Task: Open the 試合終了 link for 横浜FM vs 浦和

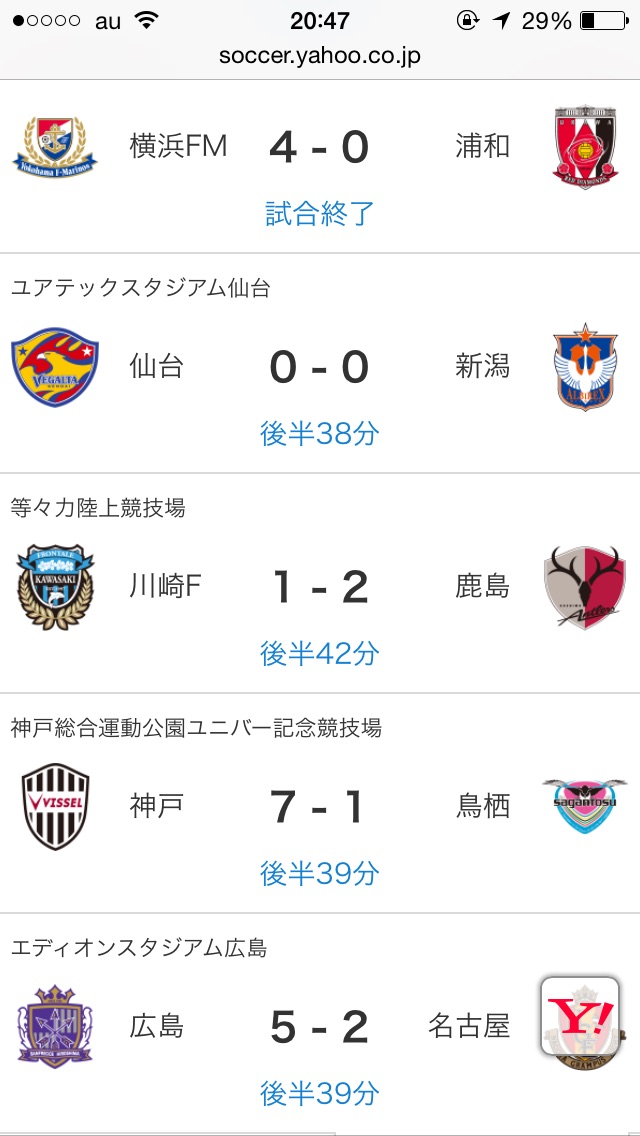Action: (320, 213)
